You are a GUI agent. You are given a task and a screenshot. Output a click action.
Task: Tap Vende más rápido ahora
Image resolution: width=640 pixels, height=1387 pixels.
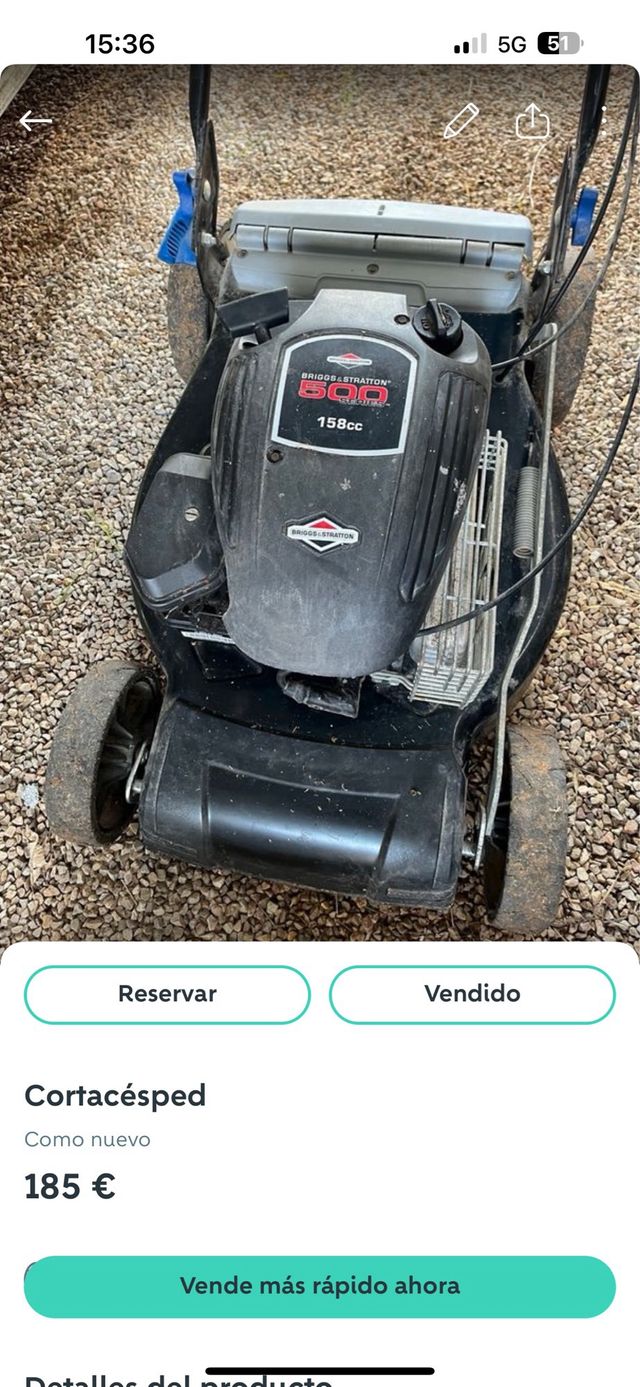320,1286
